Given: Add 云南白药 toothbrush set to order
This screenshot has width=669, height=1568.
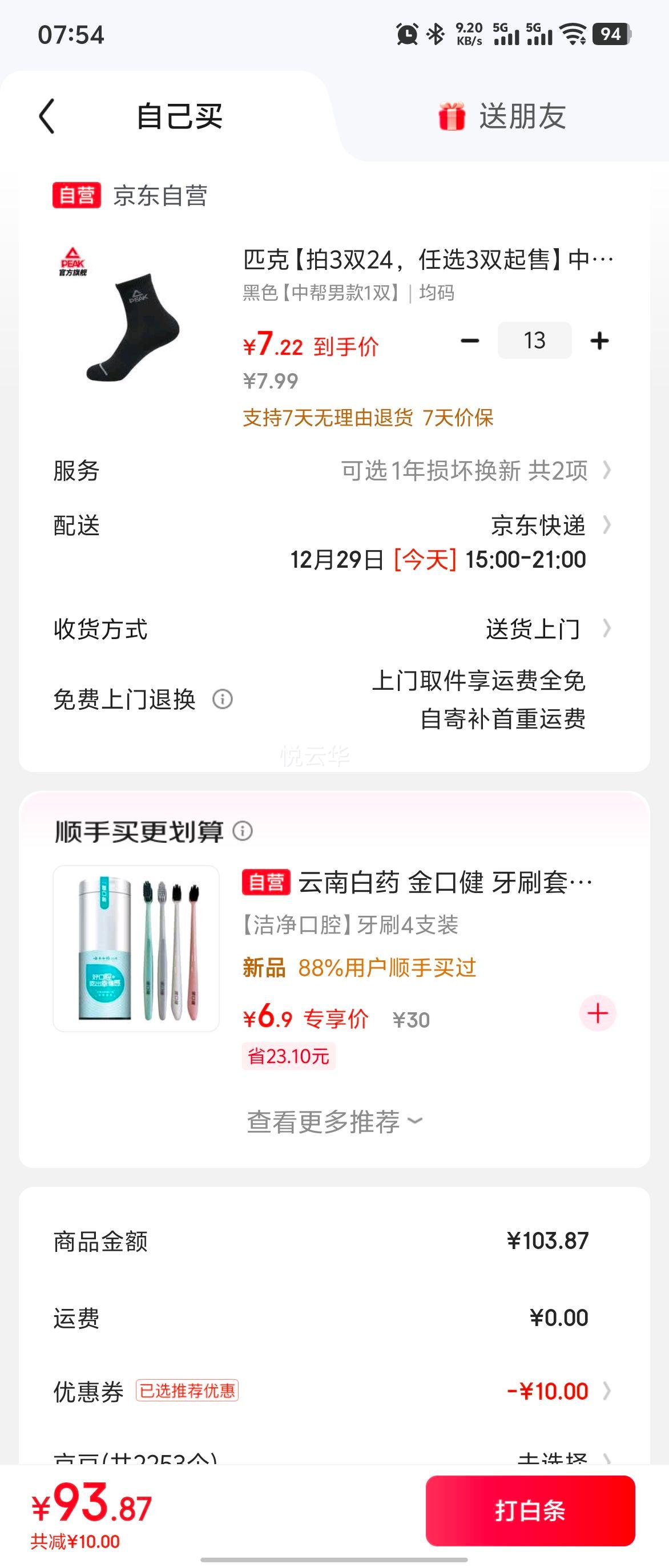Looking at the screenshot, I should 597,1013.
